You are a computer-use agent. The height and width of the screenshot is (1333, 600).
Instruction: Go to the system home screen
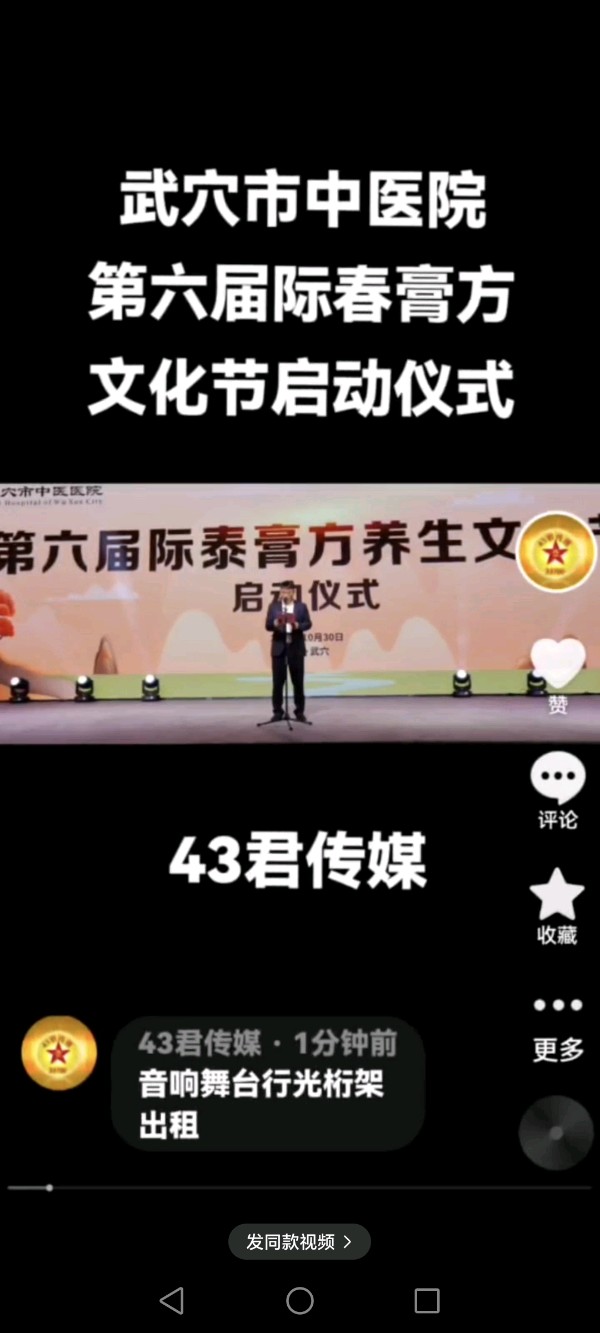pyautogui.click(x=300, y=1300)
